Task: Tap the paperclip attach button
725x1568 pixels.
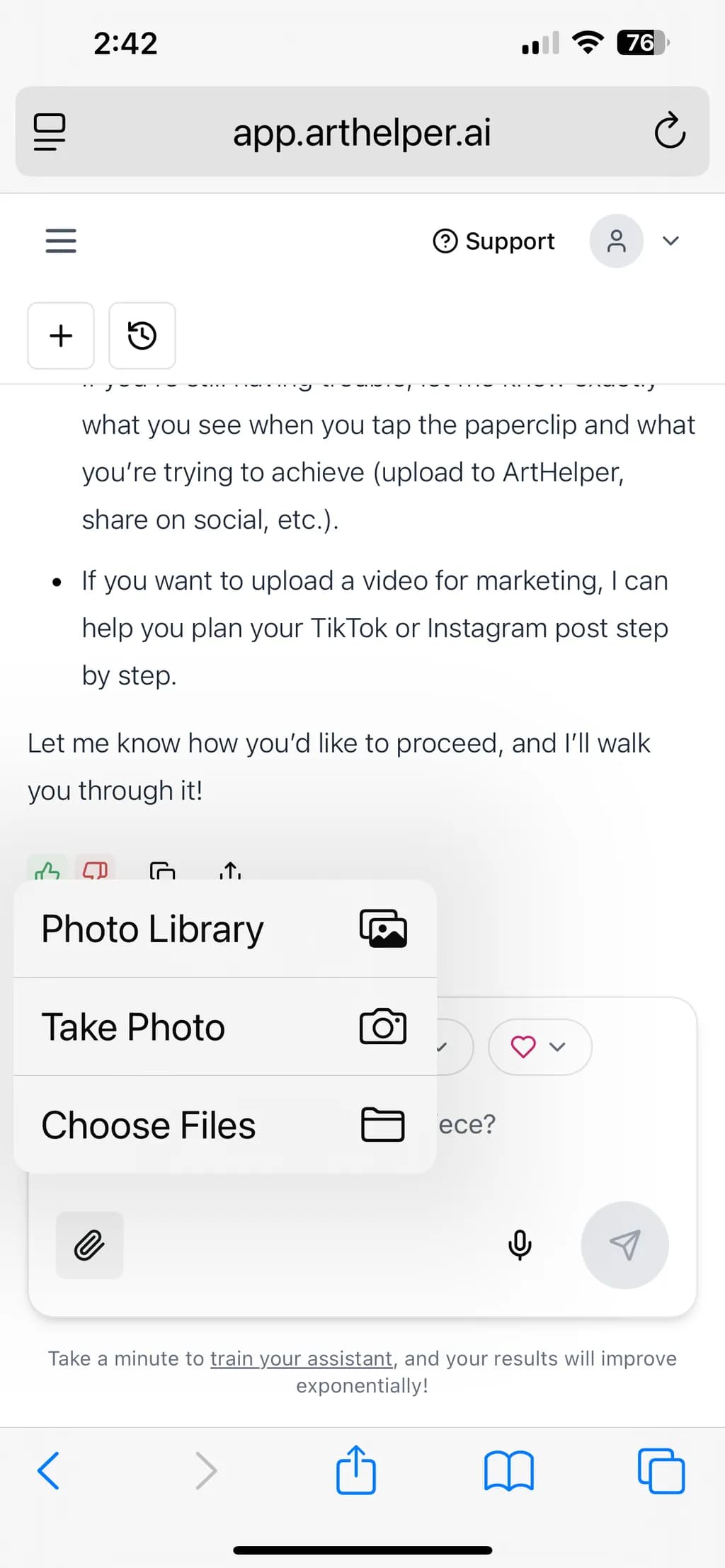Action: 90,1245
